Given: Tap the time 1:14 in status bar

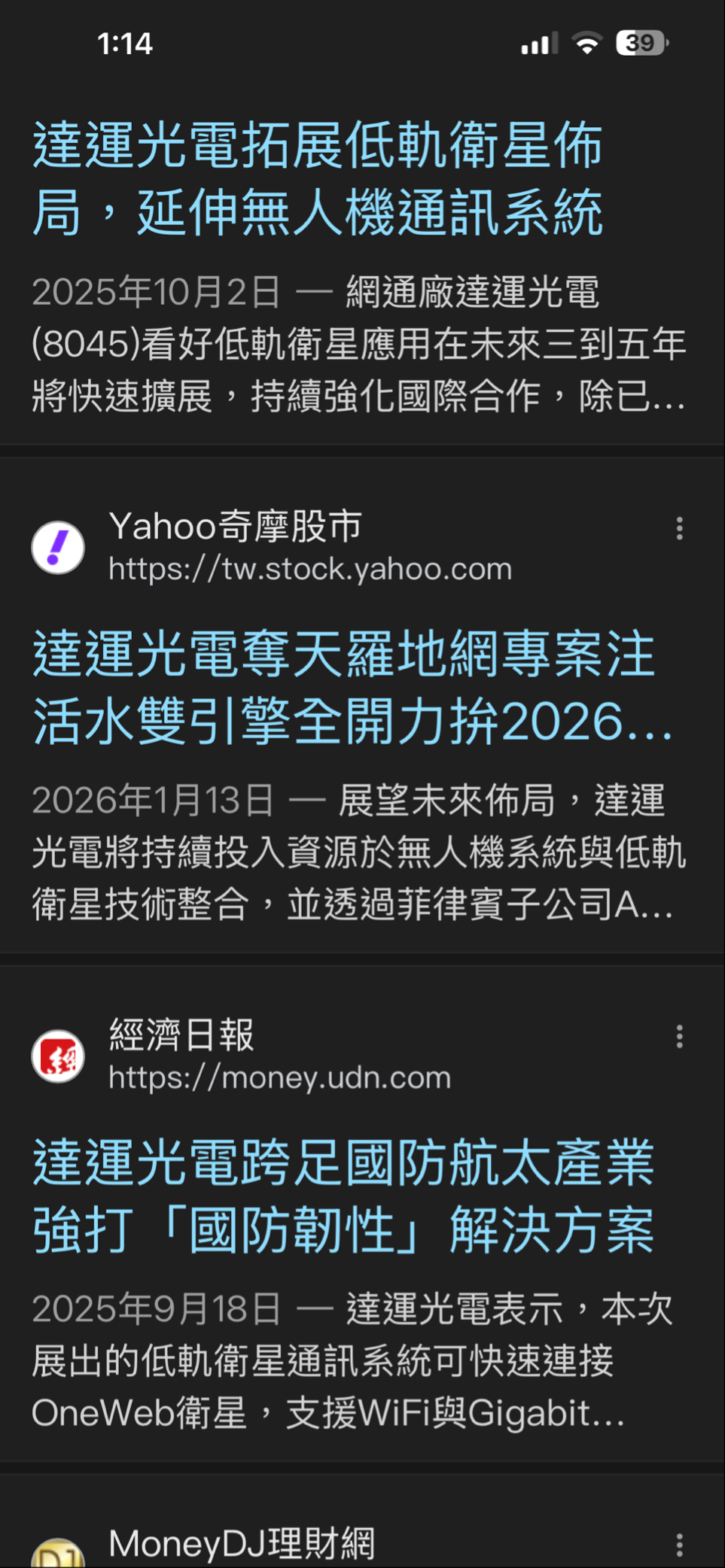Looking at the screenshot, I should click(126, 43).
